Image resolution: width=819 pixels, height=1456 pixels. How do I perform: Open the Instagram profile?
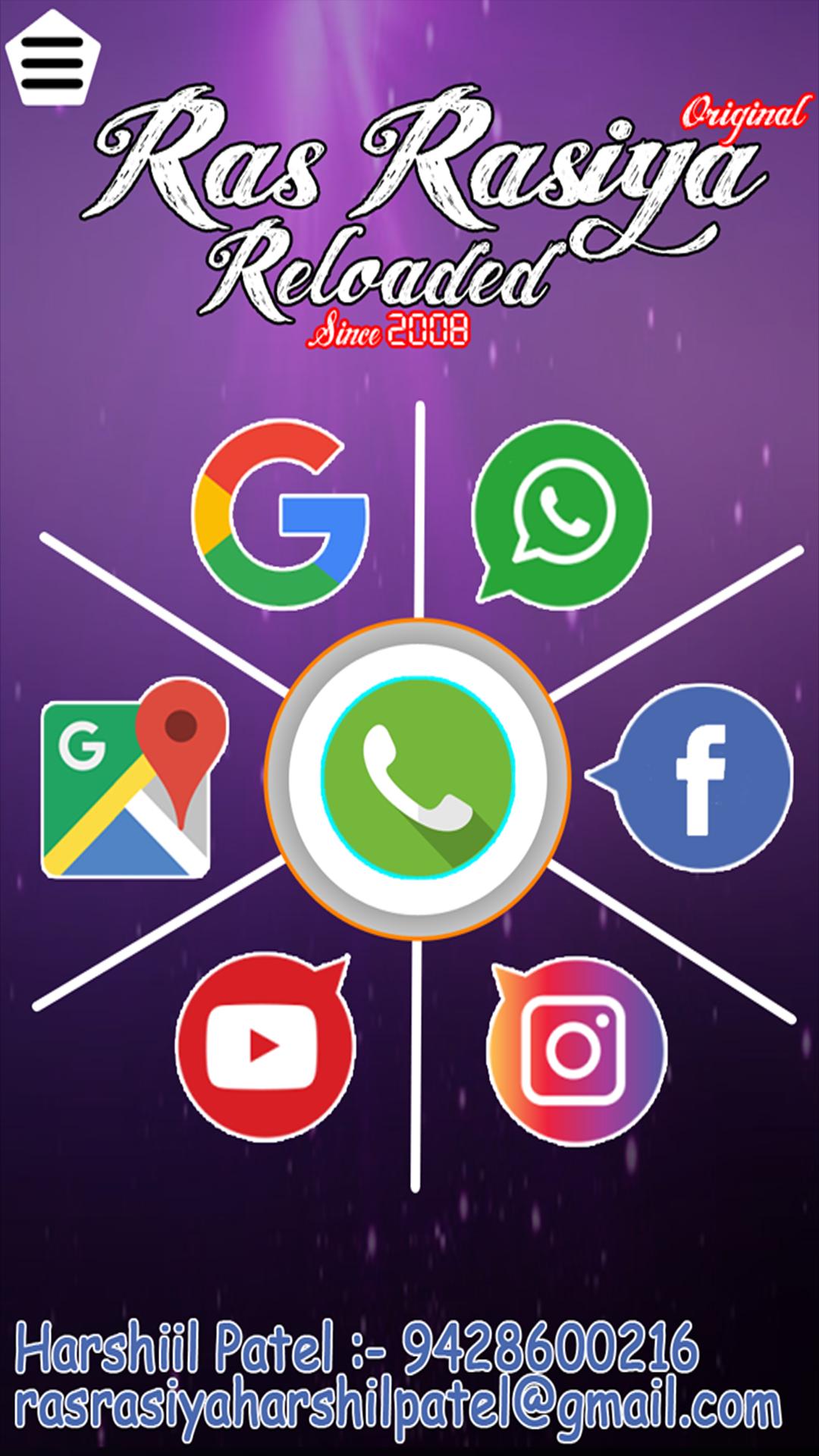tap(576, 1051)
